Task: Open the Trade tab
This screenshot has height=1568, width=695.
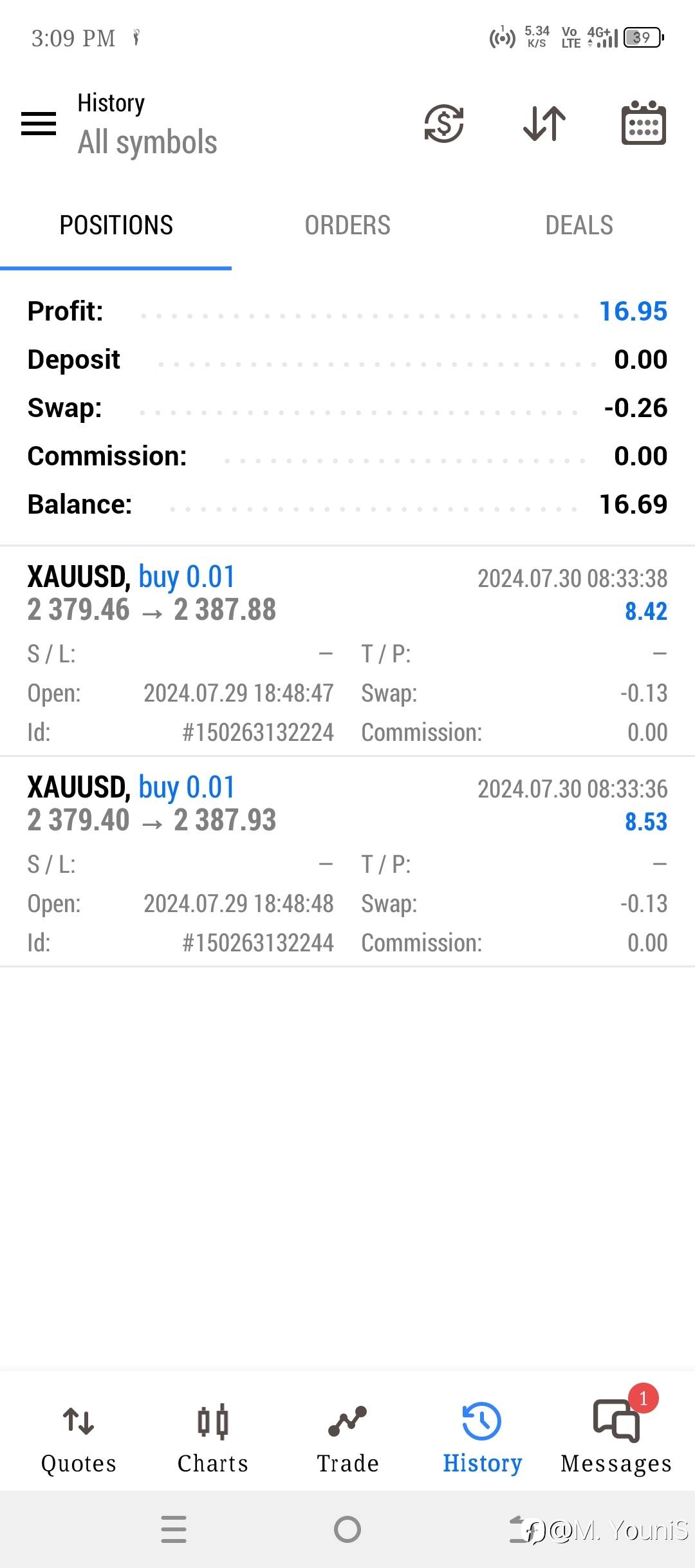Action: 347,1440
